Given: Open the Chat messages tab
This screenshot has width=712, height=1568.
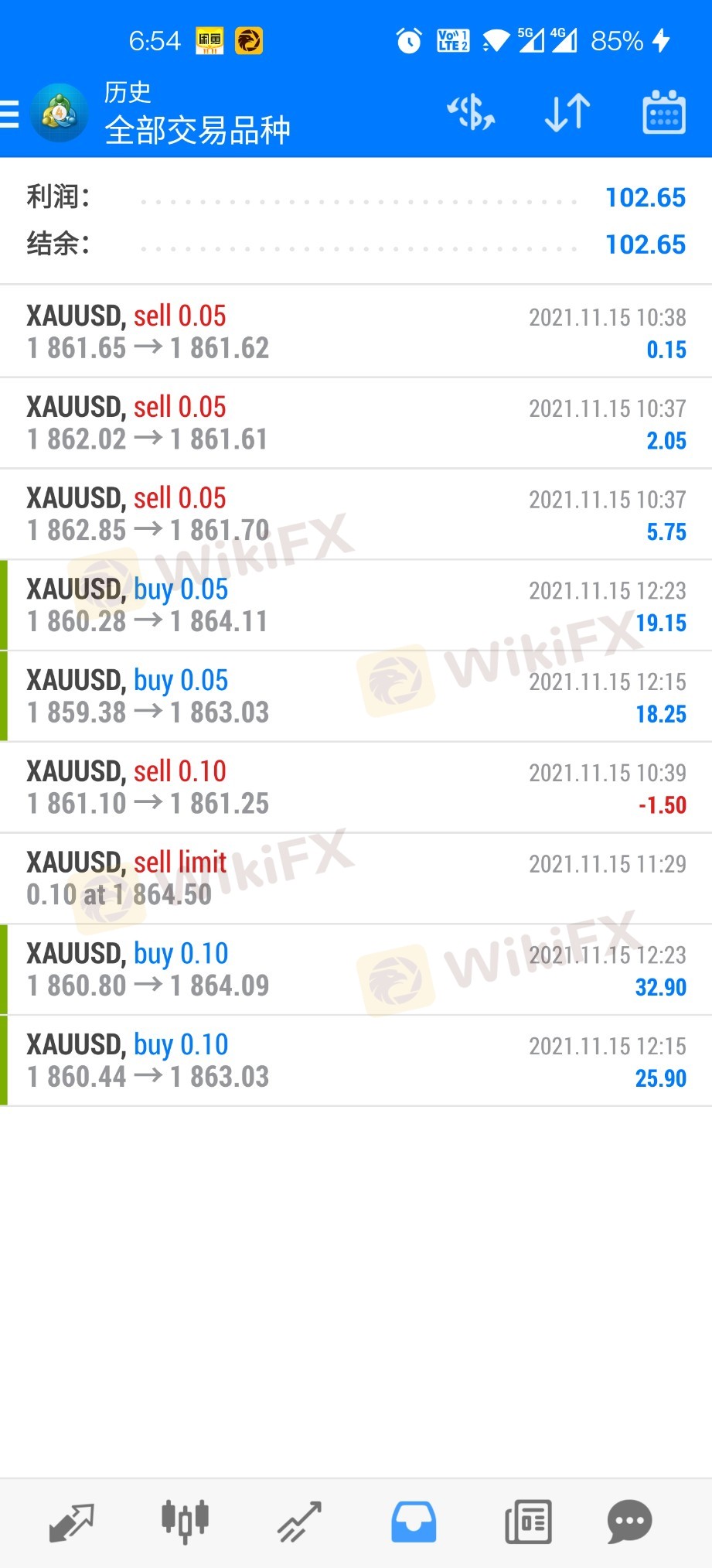Looking at the screenshot, I should coord(629,1522).
